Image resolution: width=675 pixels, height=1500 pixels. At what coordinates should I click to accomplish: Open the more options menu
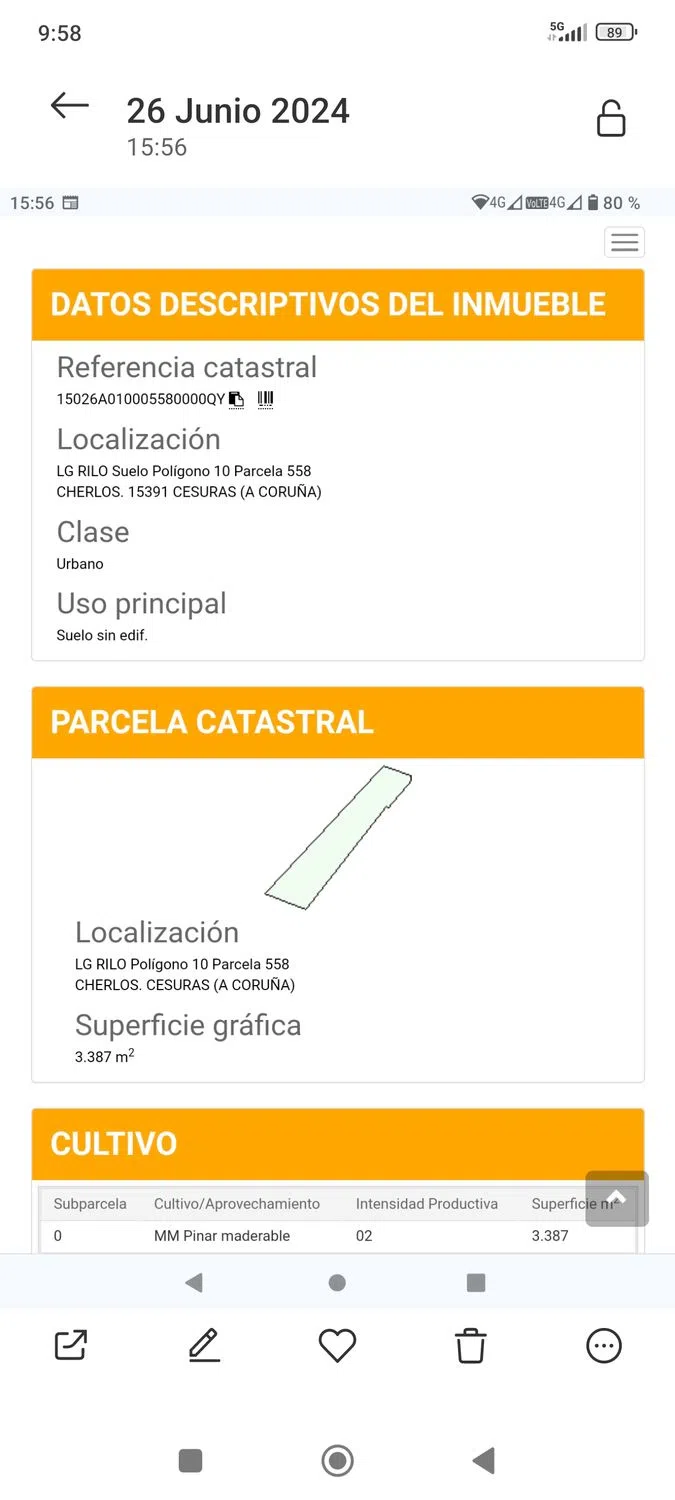[604, 1345]
